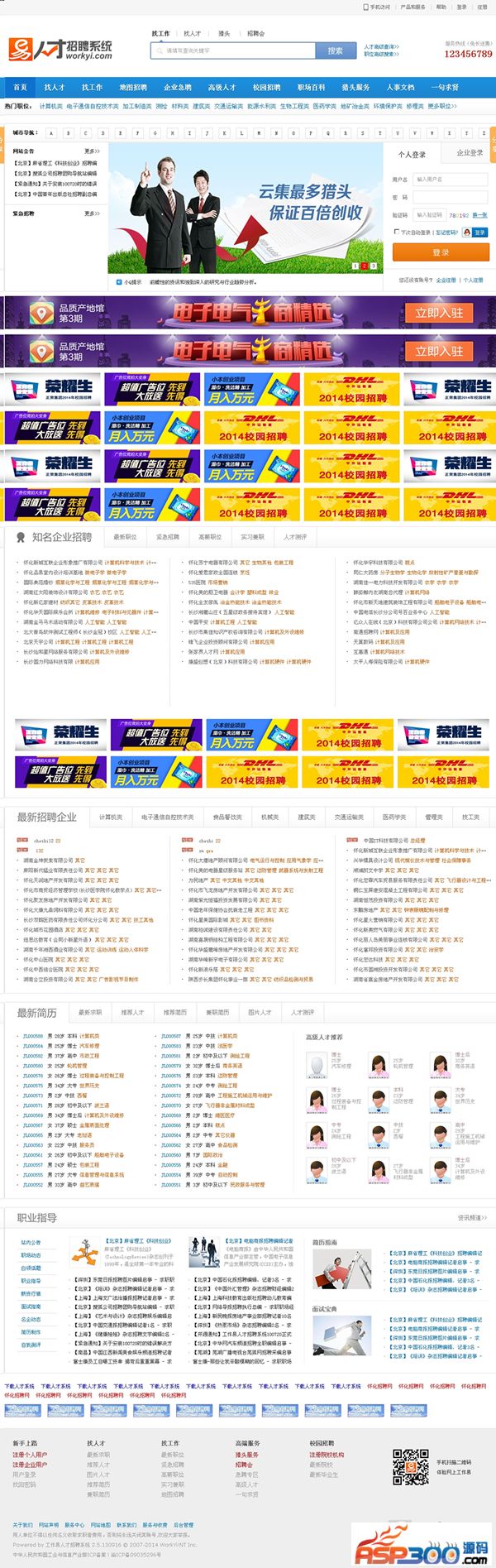Open 立即入驻 on the first banner

pos(440,313)
